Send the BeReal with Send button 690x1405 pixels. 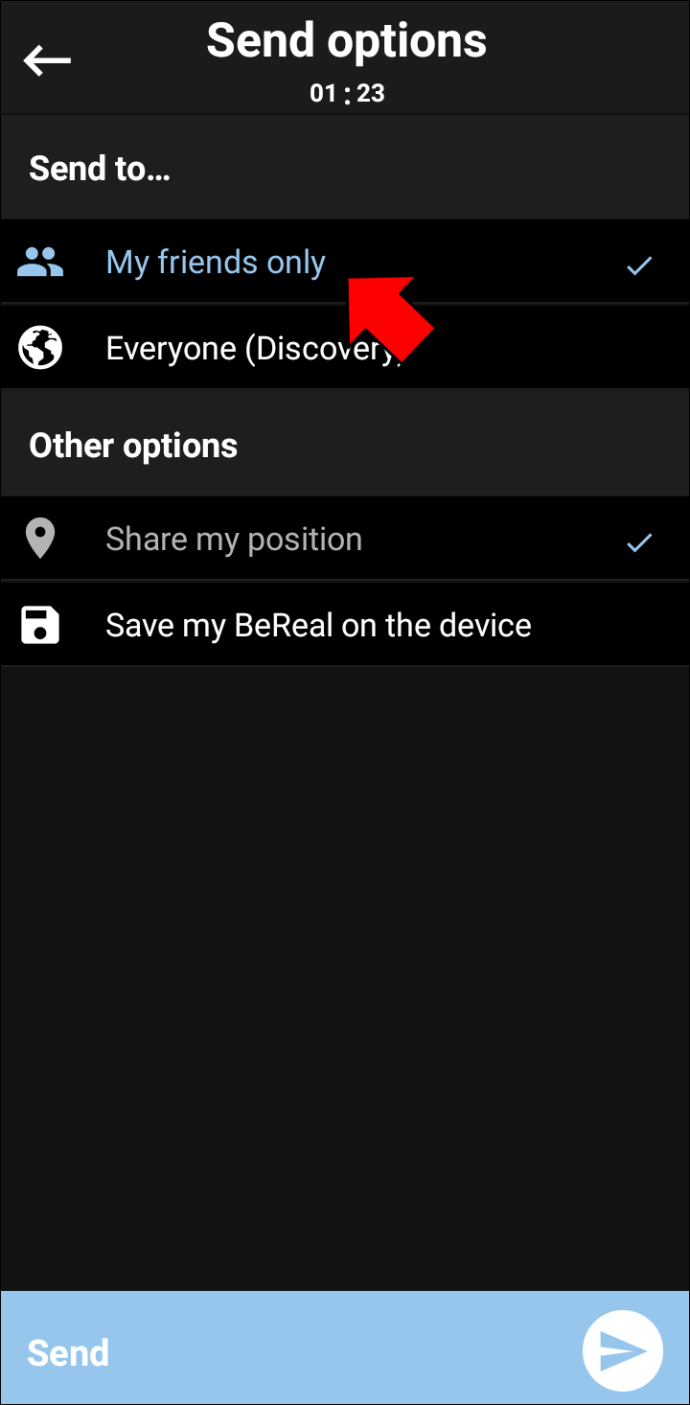345,1348
